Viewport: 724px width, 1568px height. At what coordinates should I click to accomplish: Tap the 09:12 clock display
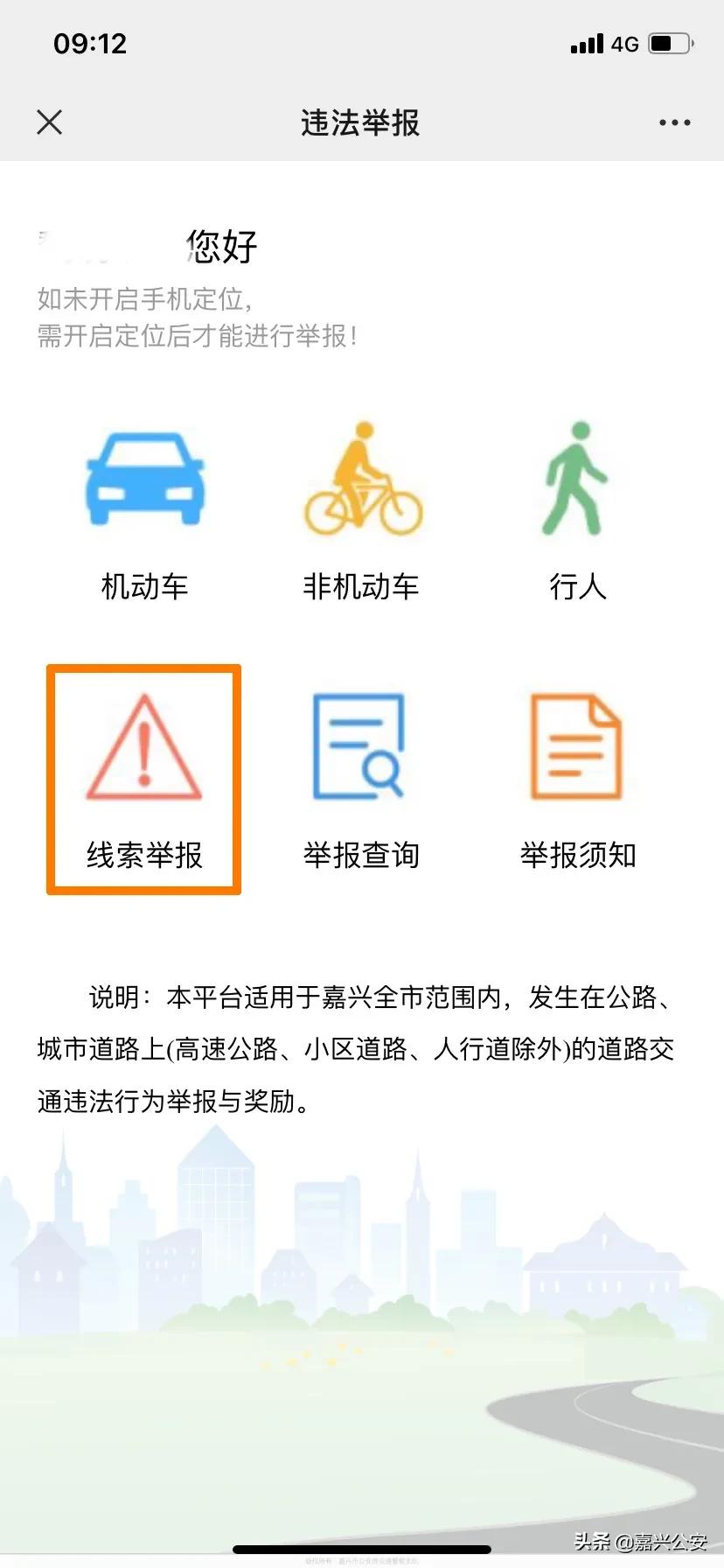(x=91, y=43)
